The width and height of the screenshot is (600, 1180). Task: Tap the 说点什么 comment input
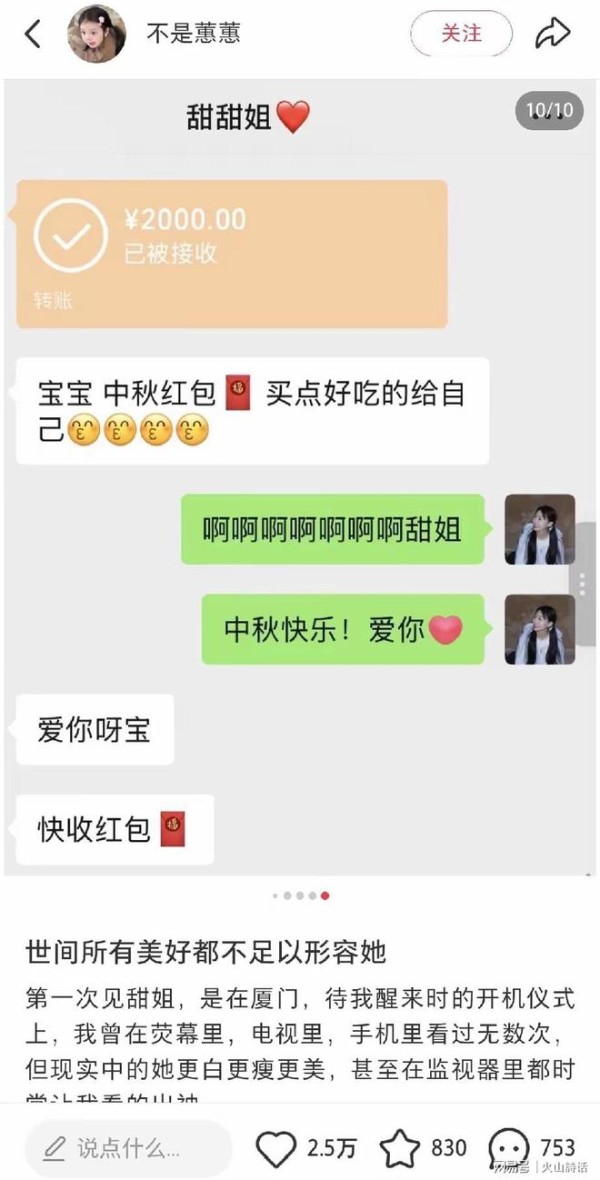128,1148
